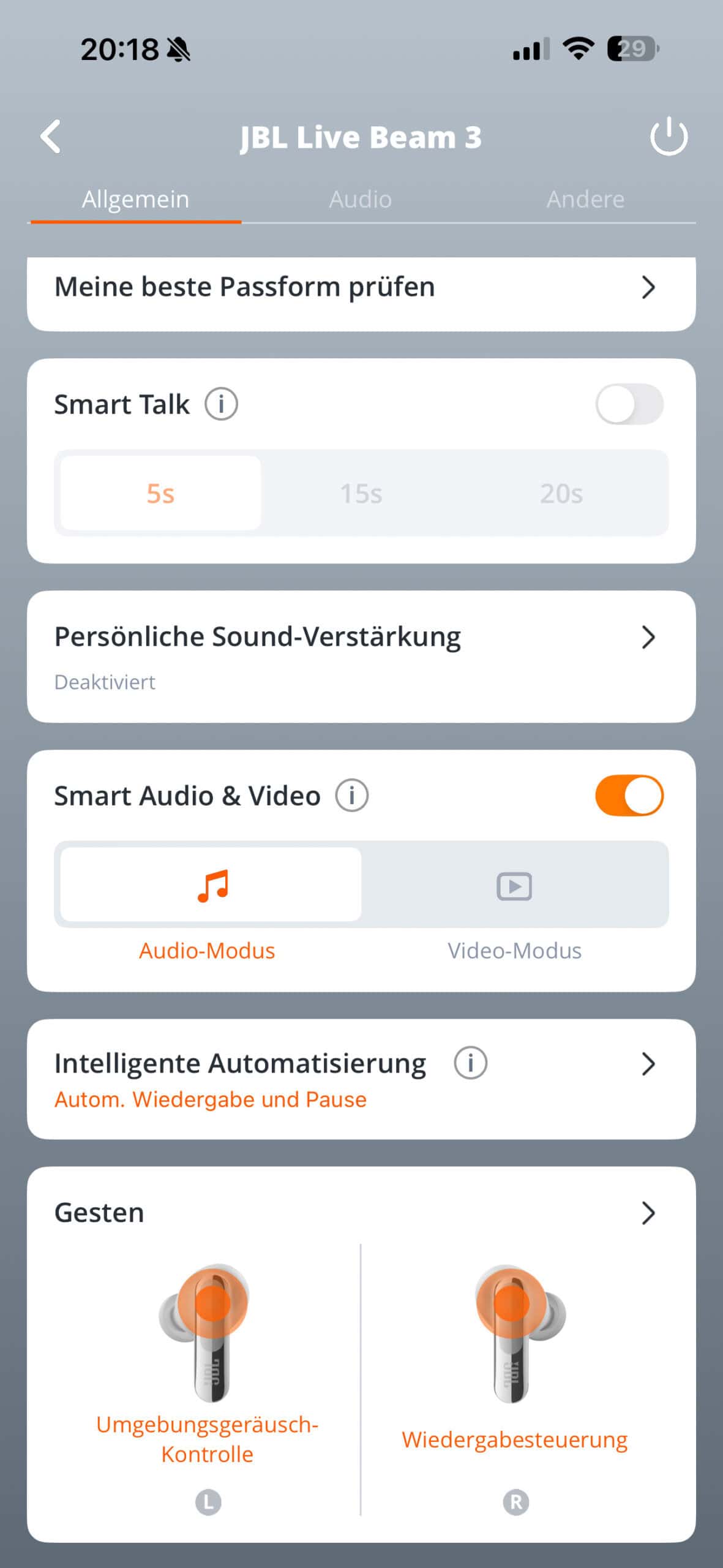The height and width of the screenshot is (1568, 723).
Task: Select the 15s Smart Talk duration
Action: point(361,493)
